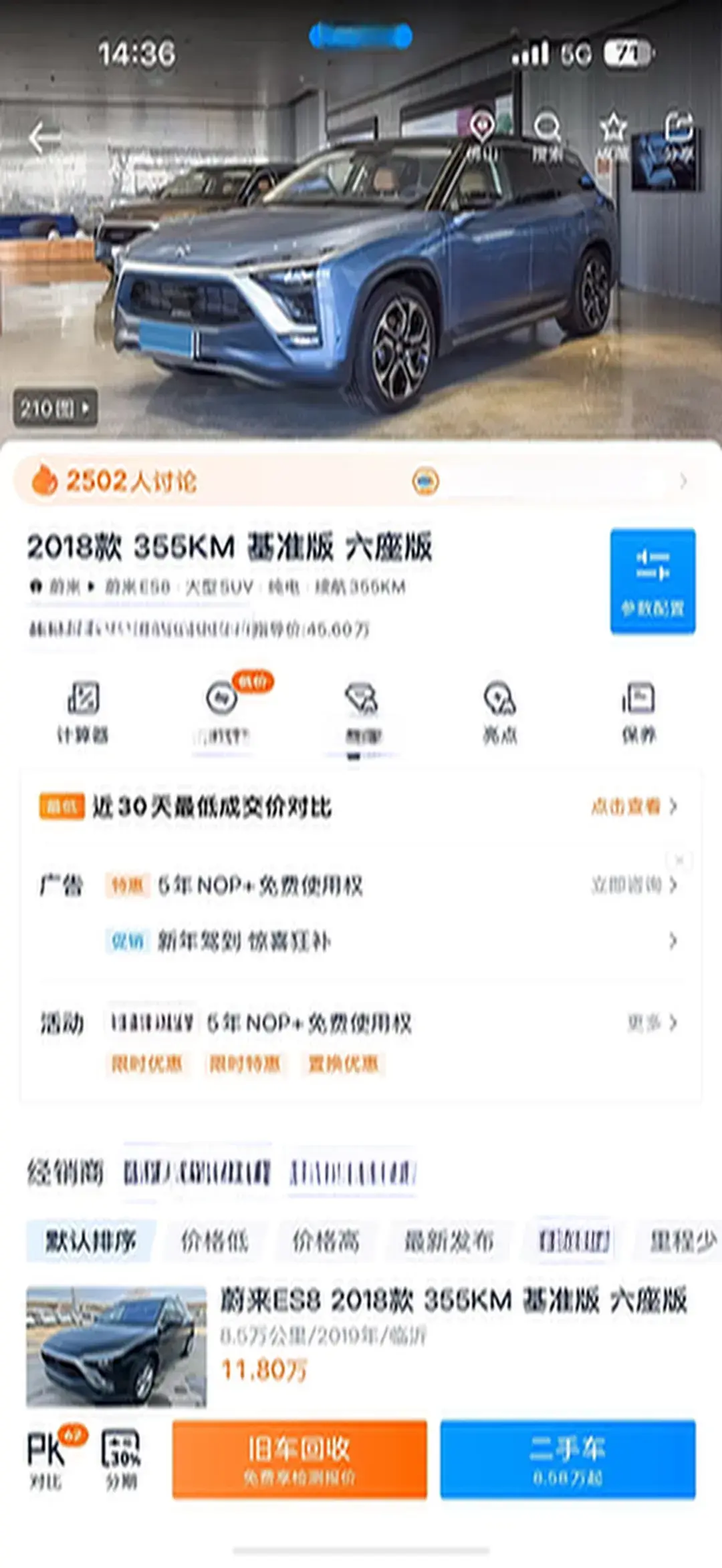Image resolution: width=722 pixels, height=1568 pixels.
Task: Open the 计算器 loan calculator
Action: [83, 711]
